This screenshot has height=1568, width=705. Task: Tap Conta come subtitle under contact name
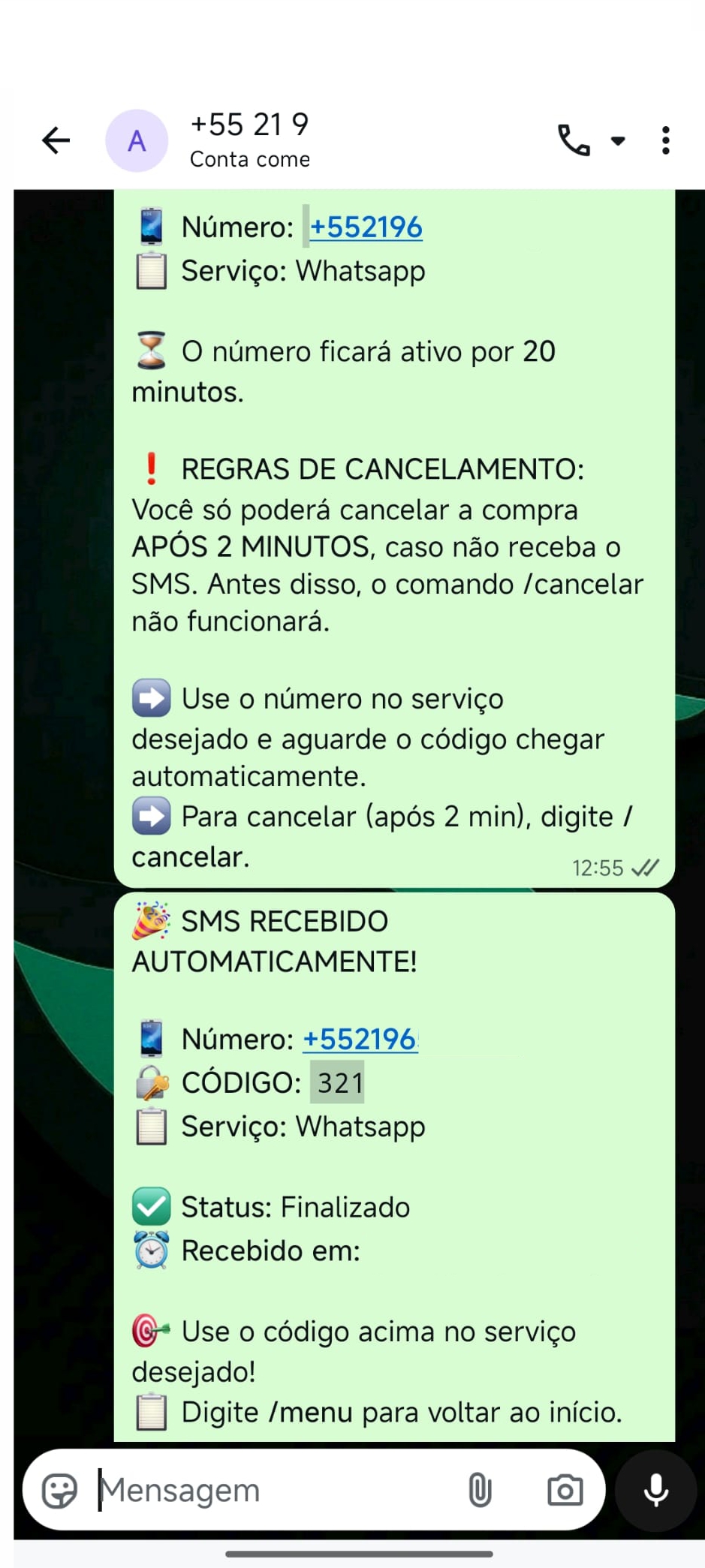click(250, 159)
